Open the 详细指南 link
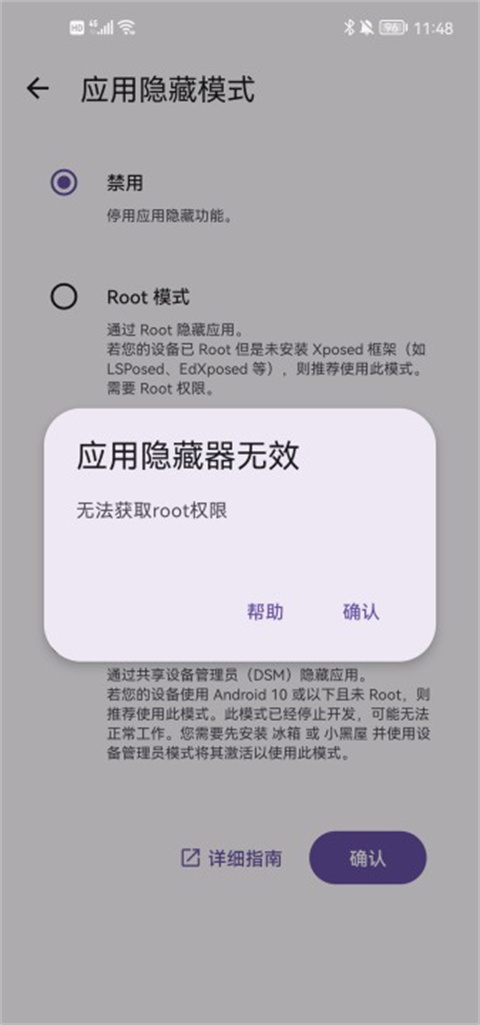Screen dimensions: 480x1025 (231, 858)
